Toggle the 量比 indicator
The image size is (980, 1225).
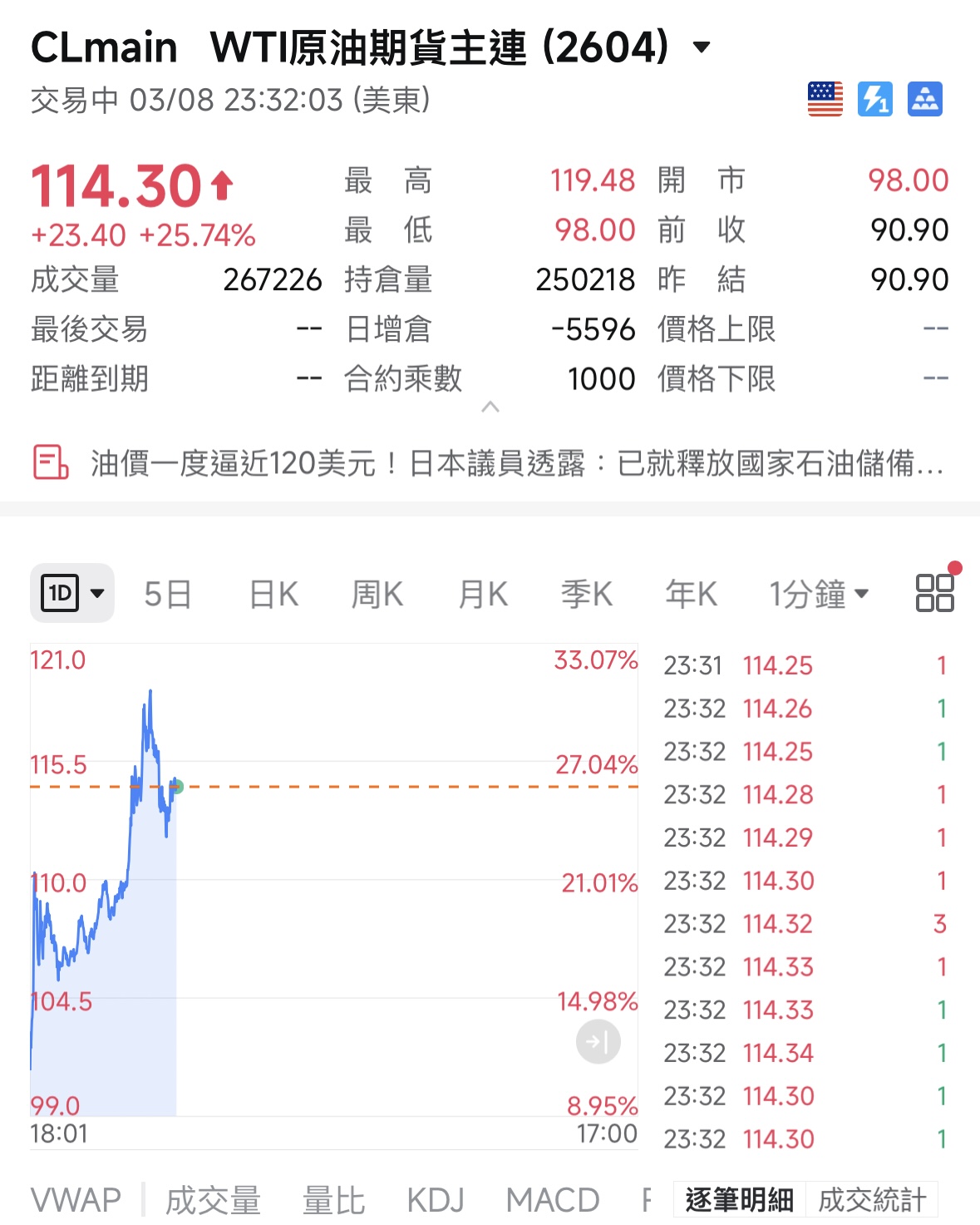[x=333, y=1198]
